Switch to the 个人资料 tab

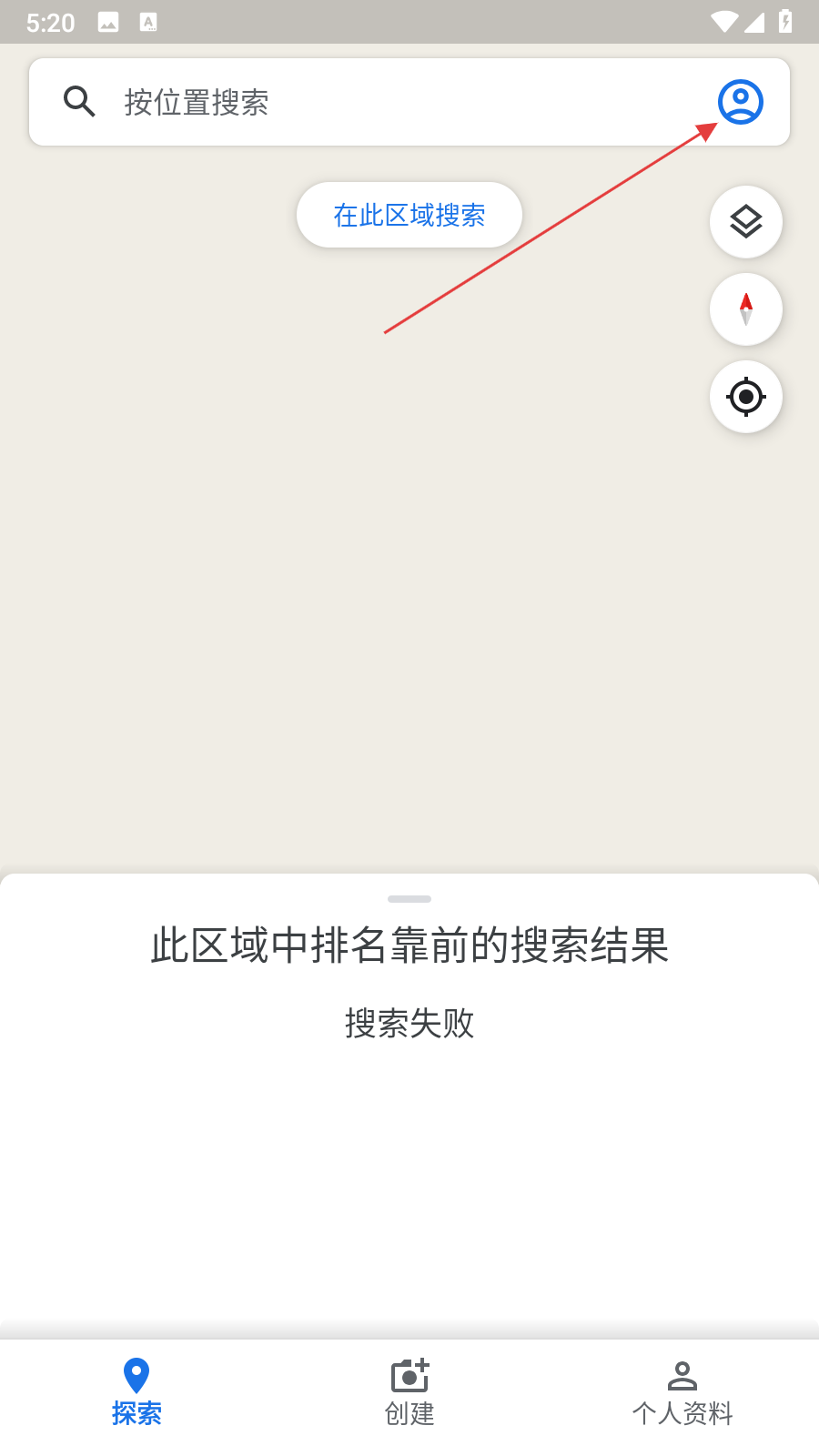point(682,1392)
